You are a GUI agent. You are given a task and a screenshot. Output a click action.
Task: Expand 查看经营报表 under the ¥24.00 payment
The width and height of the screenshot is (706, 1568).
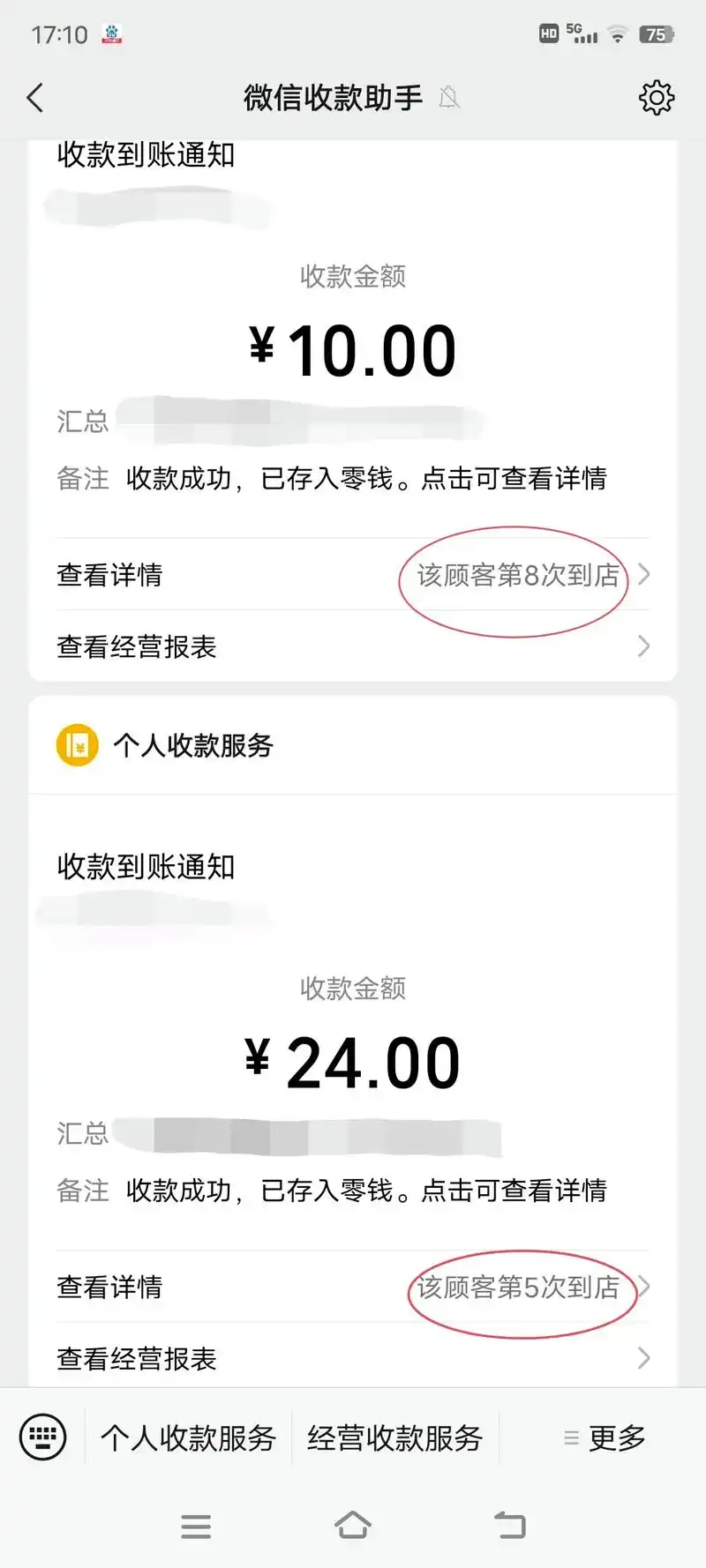[136, 1358]
